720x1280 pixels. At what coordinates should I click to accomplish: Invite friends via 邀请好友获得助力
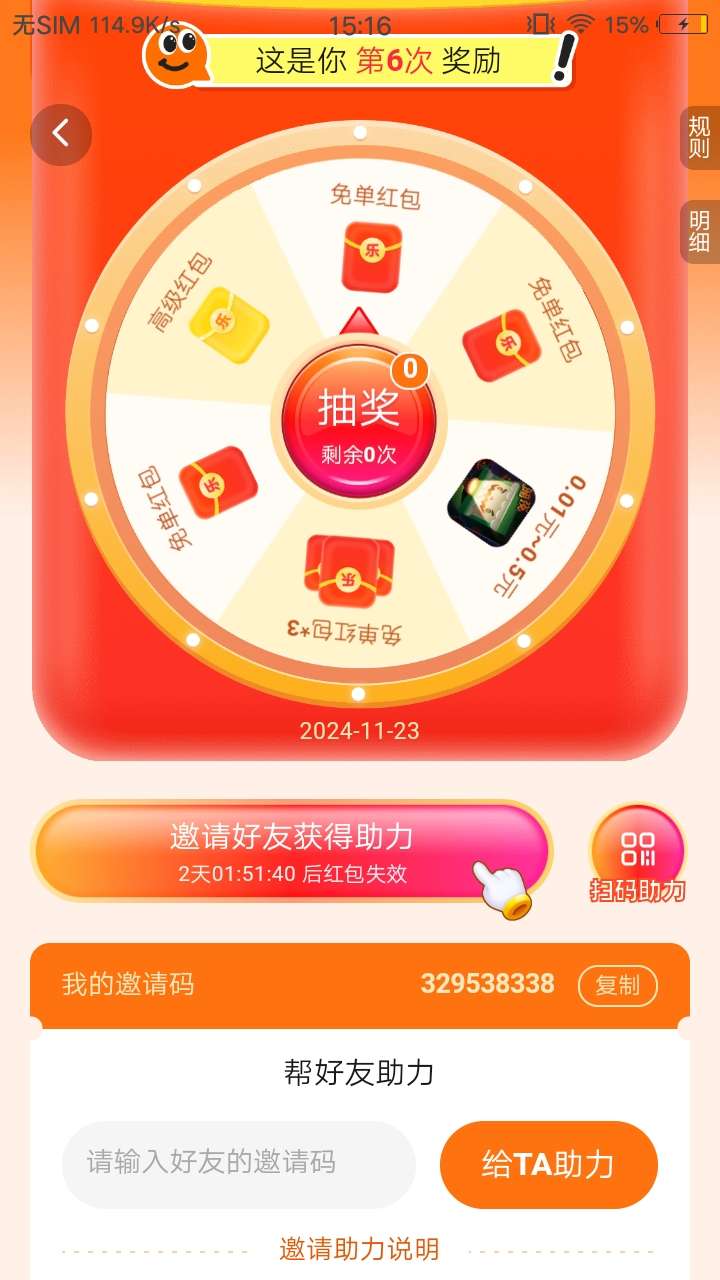pyautogui.click(x=290, y=851)
